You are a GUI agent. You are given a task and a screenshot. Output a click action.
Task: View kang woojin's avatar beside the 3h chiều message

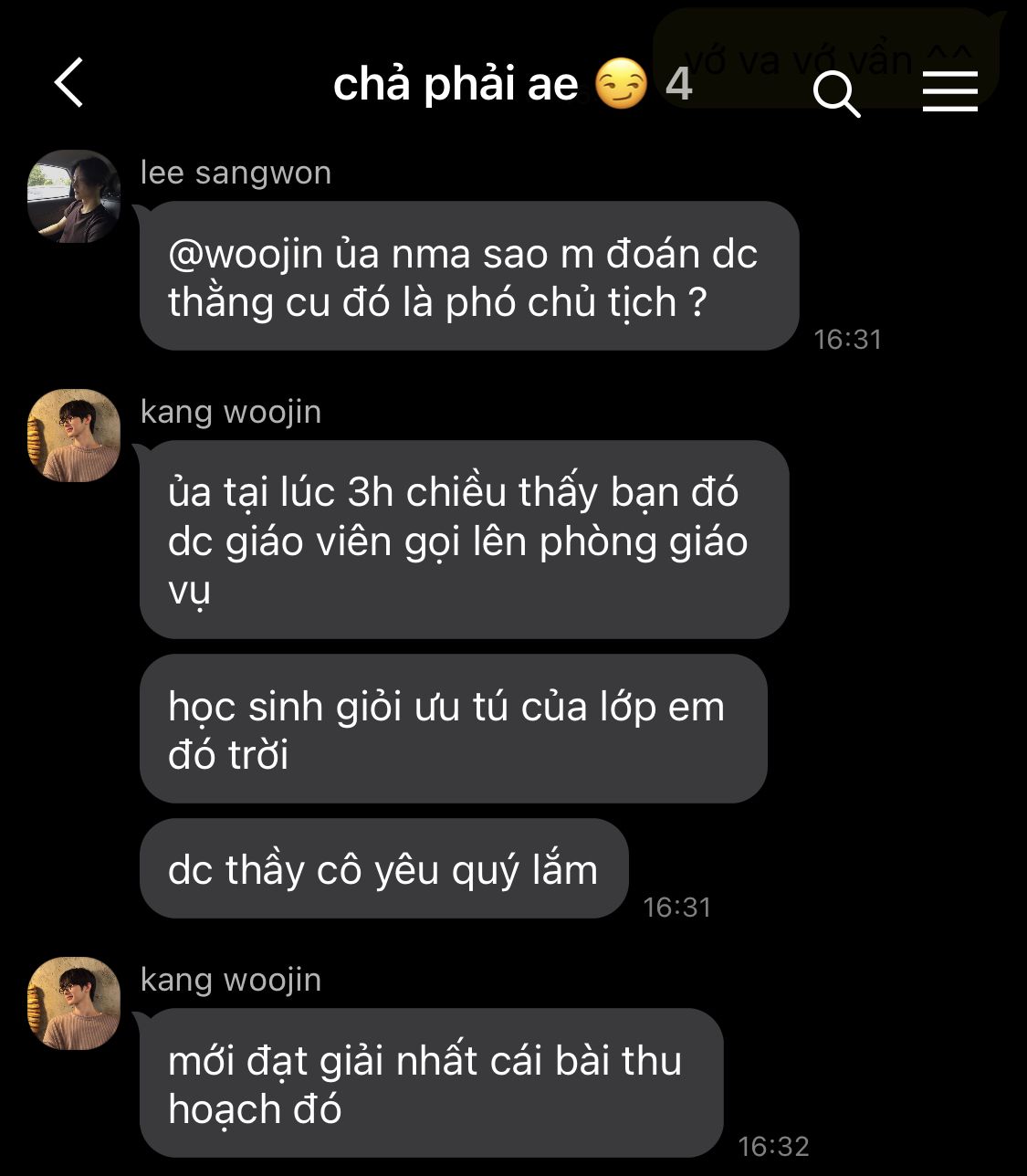click(x=74, y=436)
